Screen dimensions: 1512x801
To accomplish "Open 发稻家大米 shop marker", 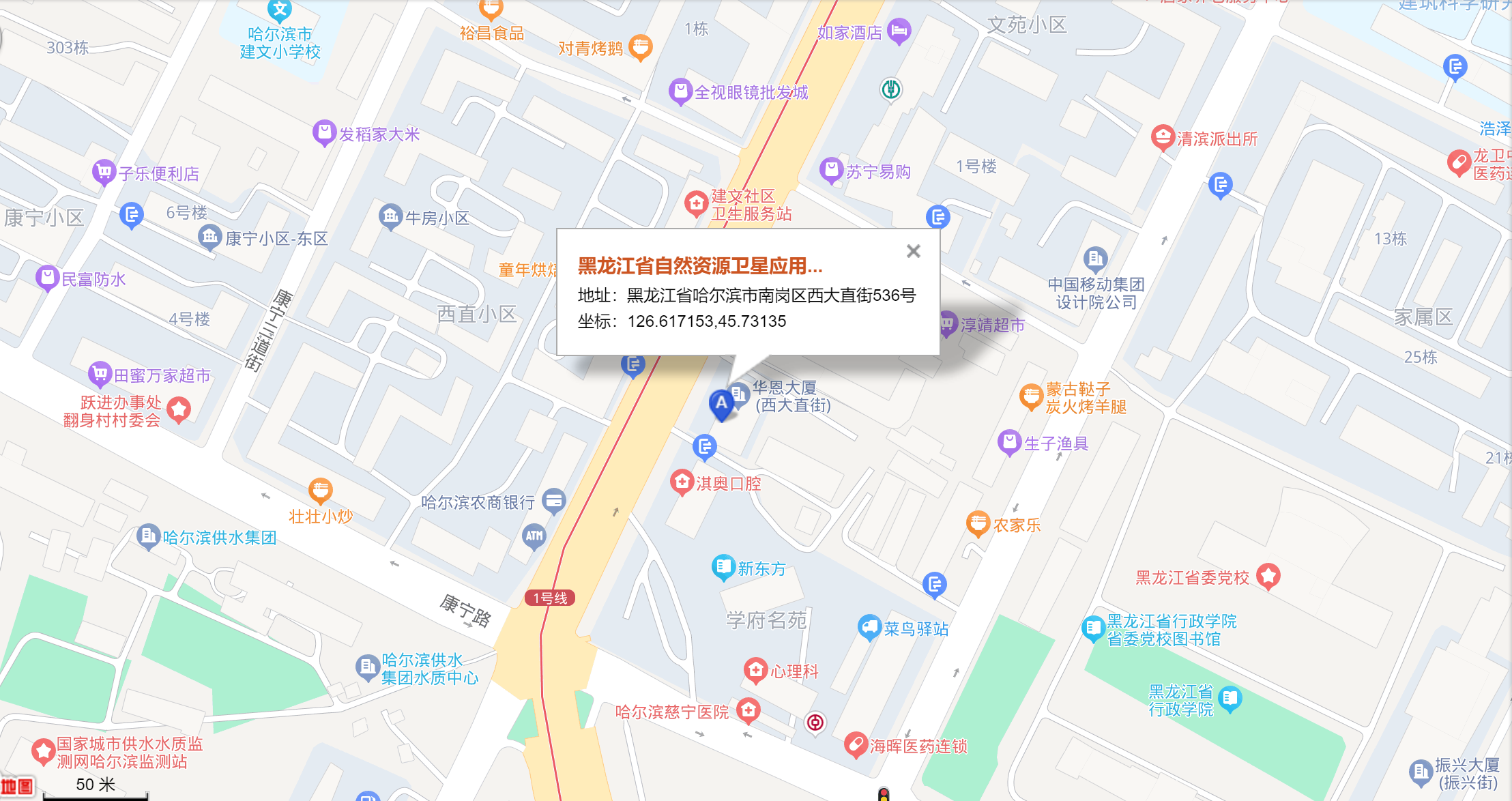I will pyautogui.click(x=324, y=133).
